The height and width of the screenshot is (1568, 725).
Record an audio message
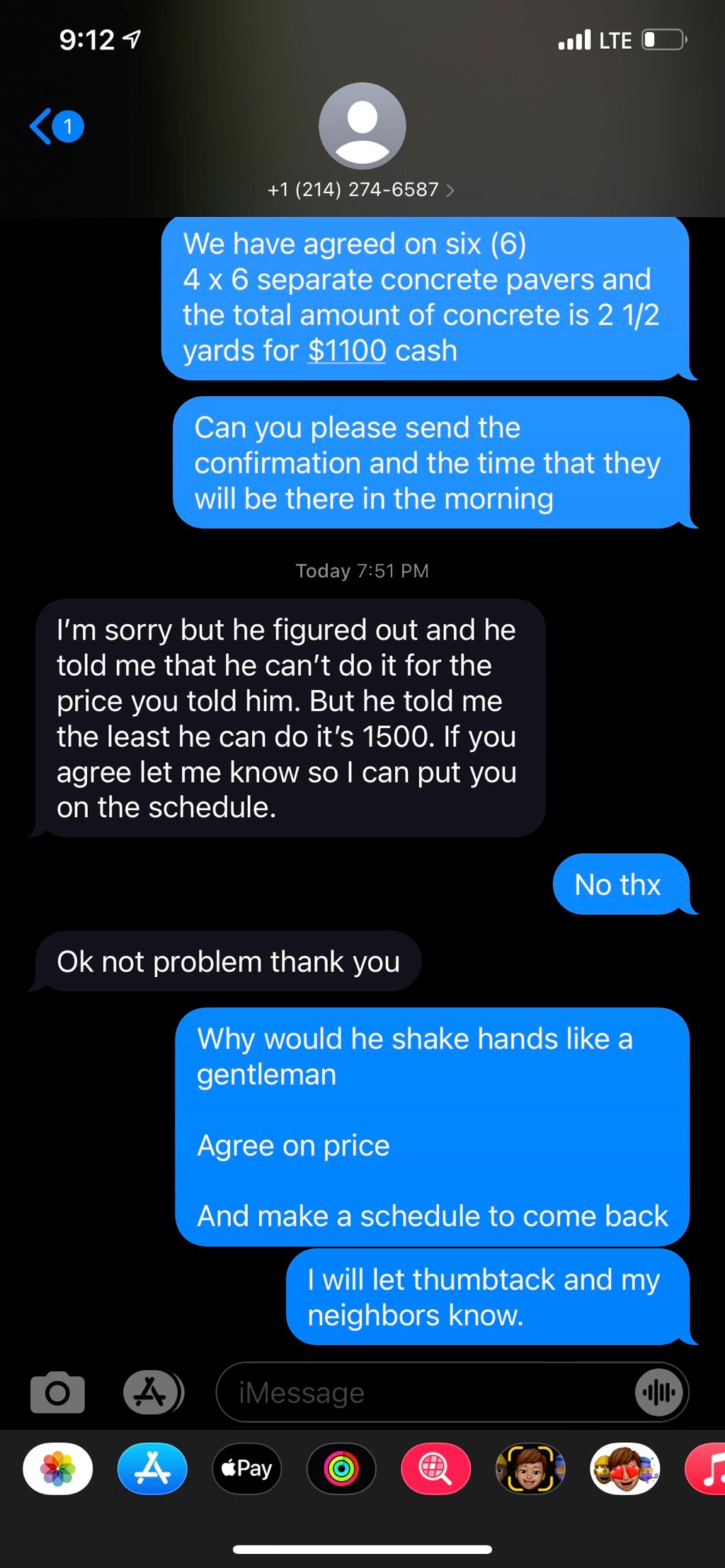coord(659,1393)
